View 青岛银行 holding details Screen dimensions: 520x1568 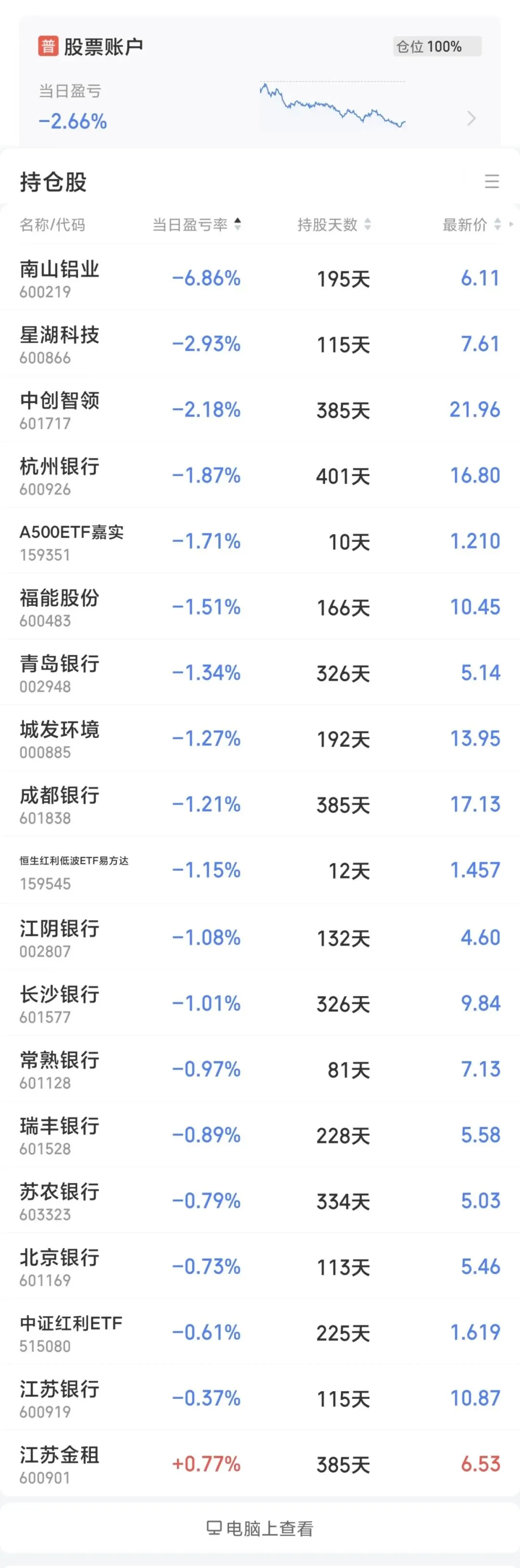(260, 673)
